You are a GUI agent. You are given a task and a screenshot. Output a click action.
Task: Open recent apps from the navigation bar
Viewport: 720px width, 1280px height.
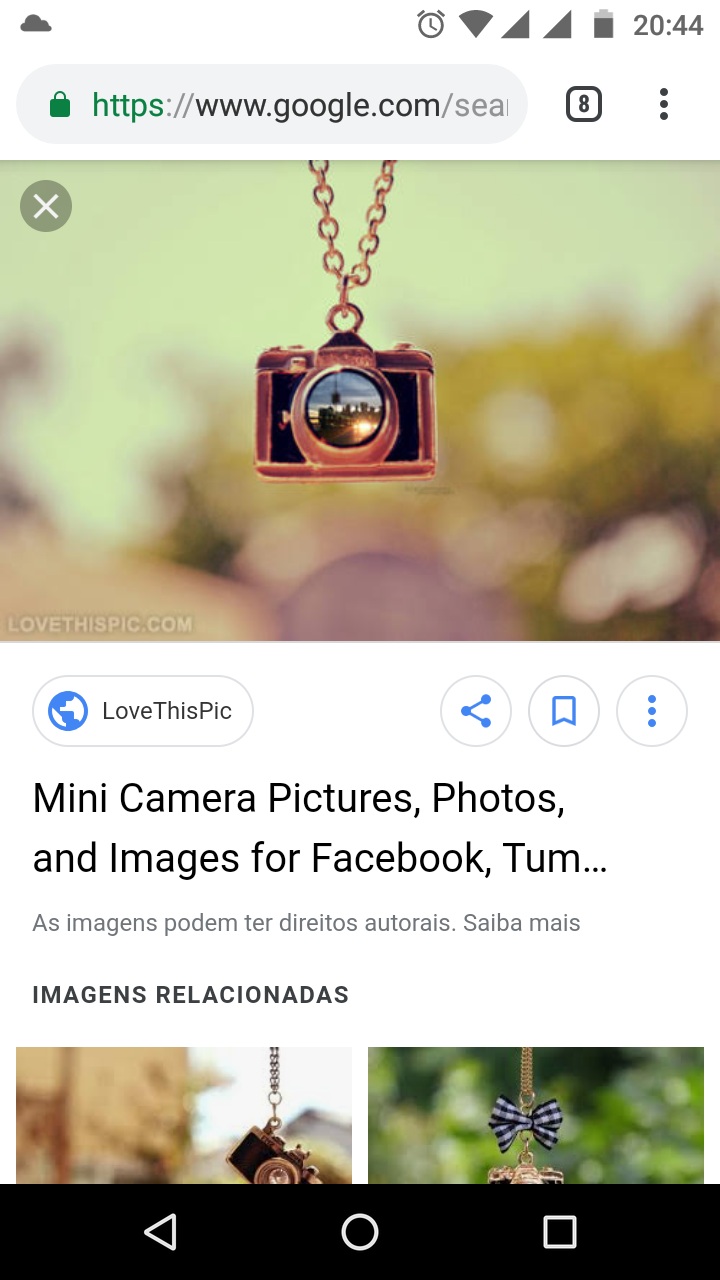pyautogui.click(x=560, y=1232)
